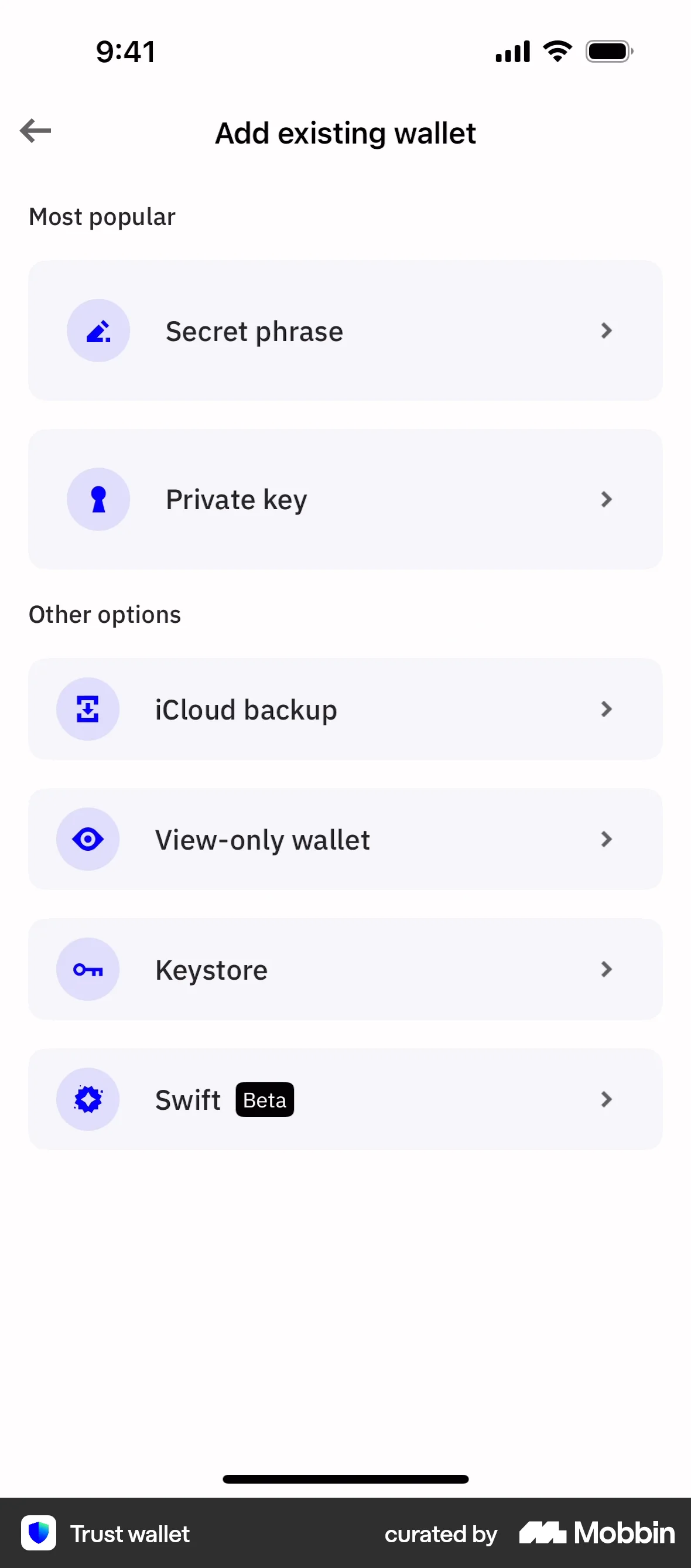Expand the iCloud backup chevron
The image size is (691, 1568).
(606, 709)
